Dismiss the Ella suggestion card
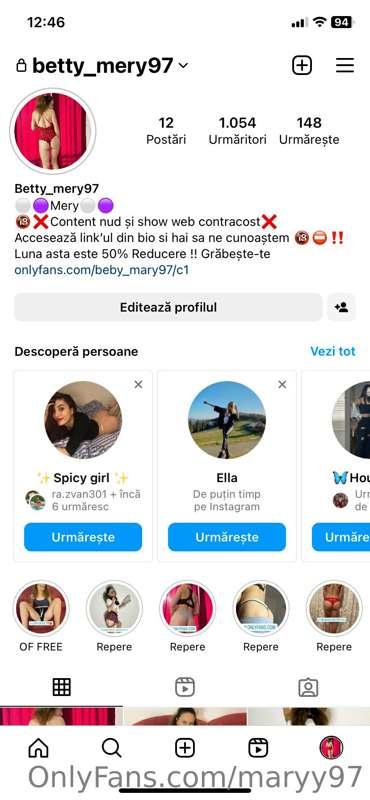 [282, 385]
